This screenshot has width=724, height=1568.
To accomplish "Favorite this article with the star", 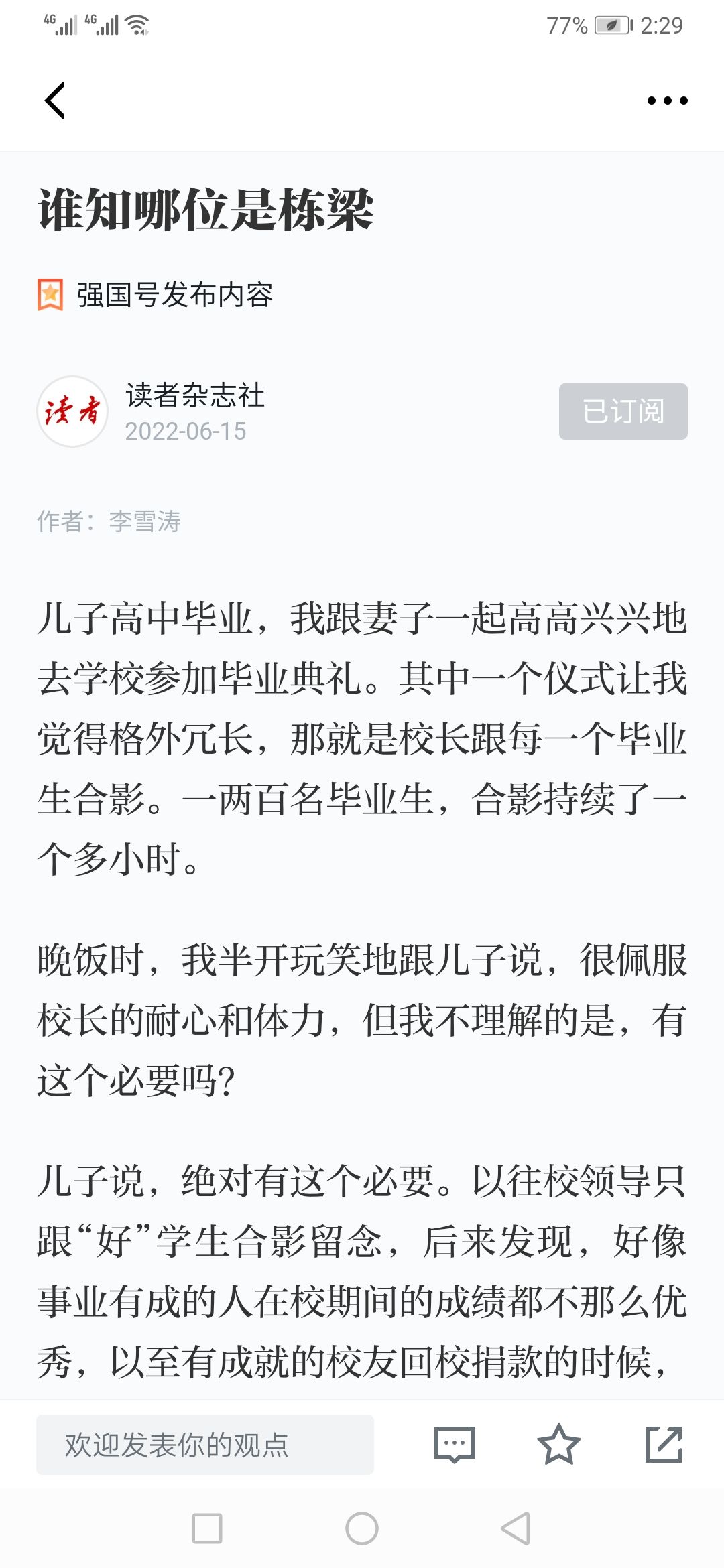I will (558, 1445).
